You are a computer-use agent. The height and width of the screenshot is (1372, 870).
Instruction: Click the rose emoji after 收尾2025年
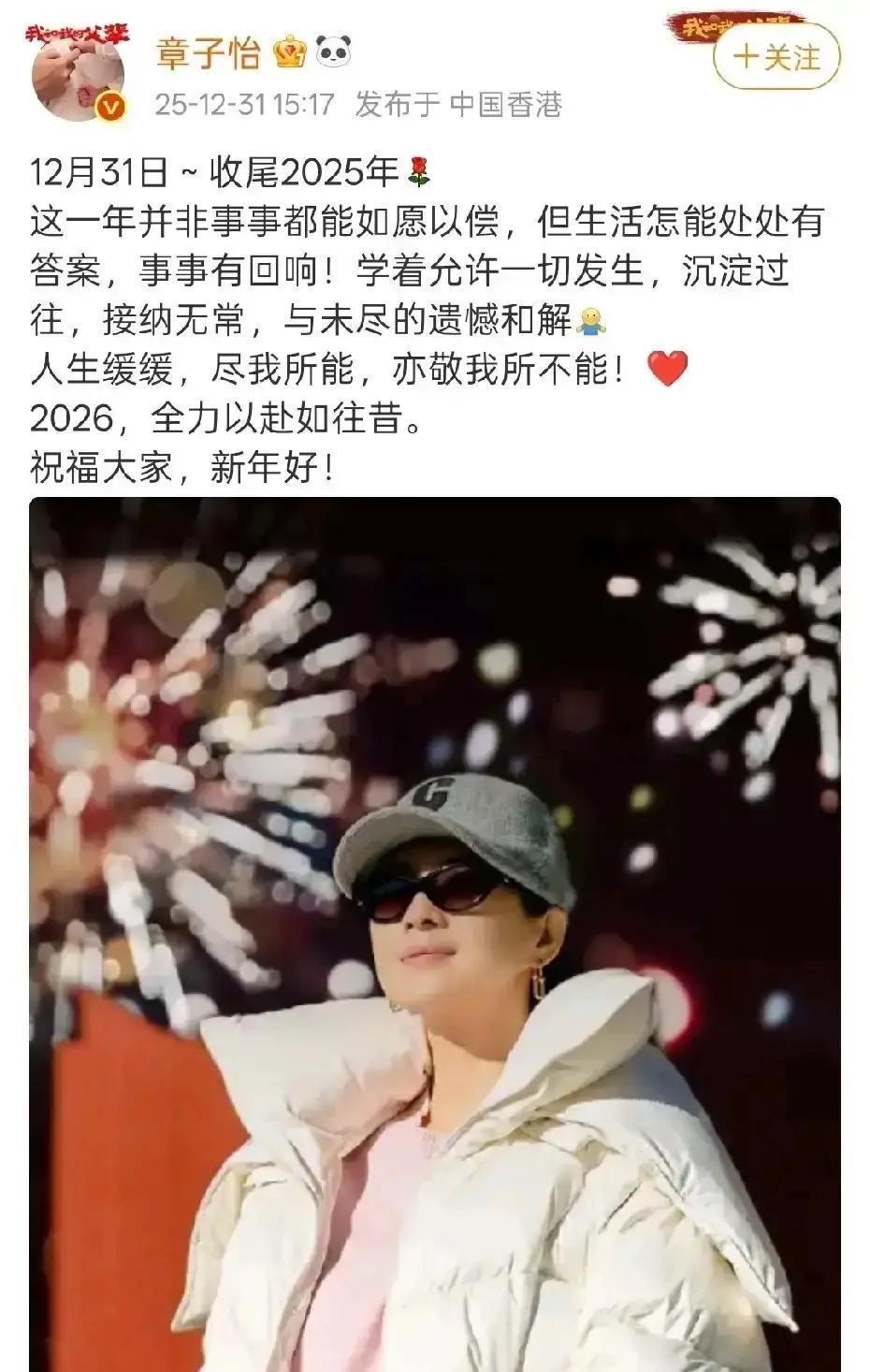click(x=419, y=170)
